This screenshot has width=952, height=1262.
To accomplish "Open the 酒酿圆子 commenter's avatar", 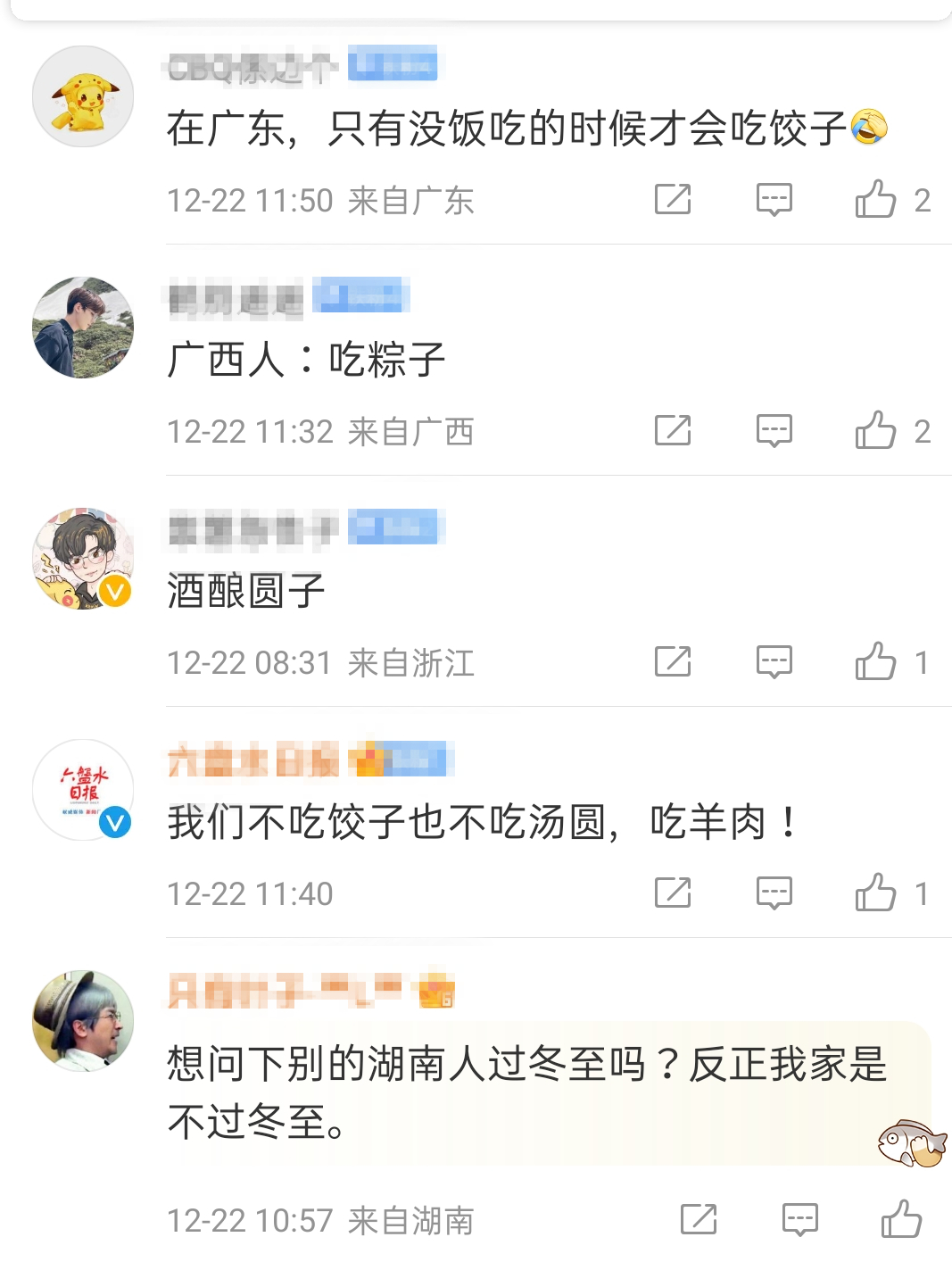I will click(x=83, y=559).
